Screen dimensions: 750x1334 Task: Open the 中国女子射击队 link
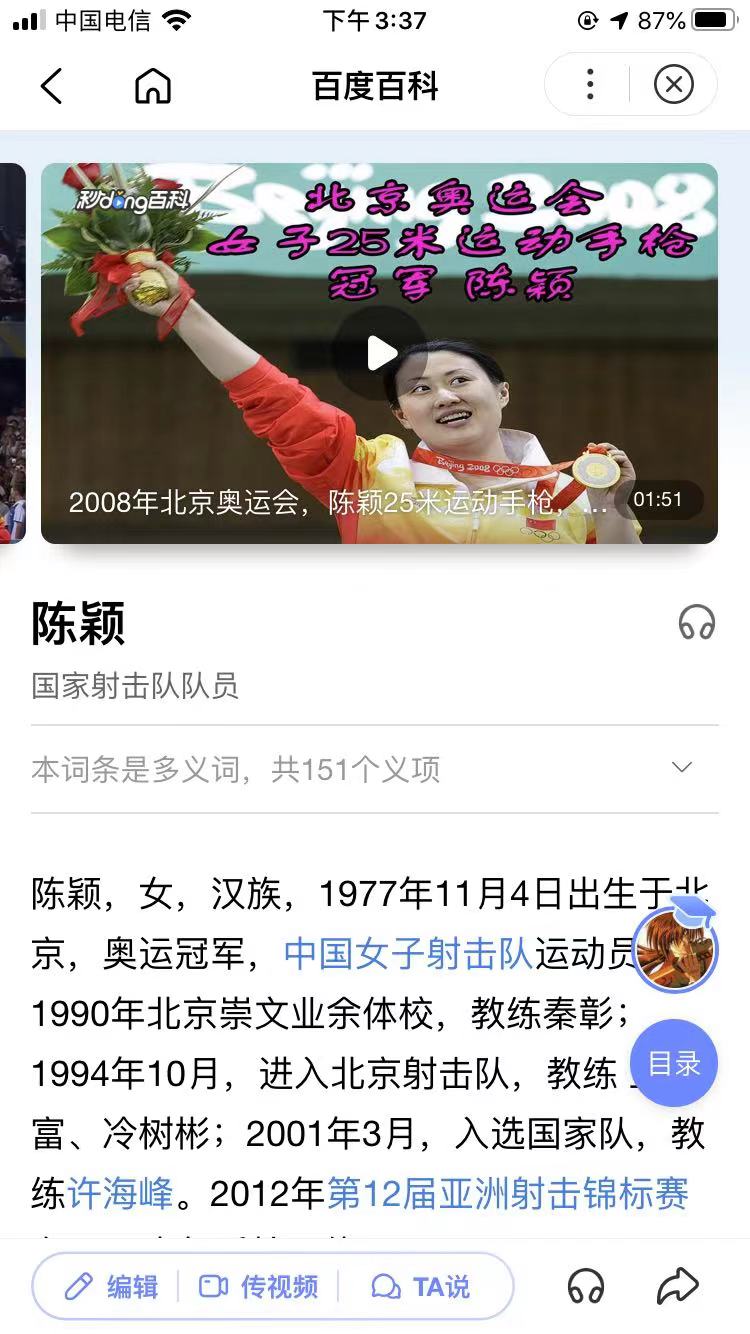[408, 954]
